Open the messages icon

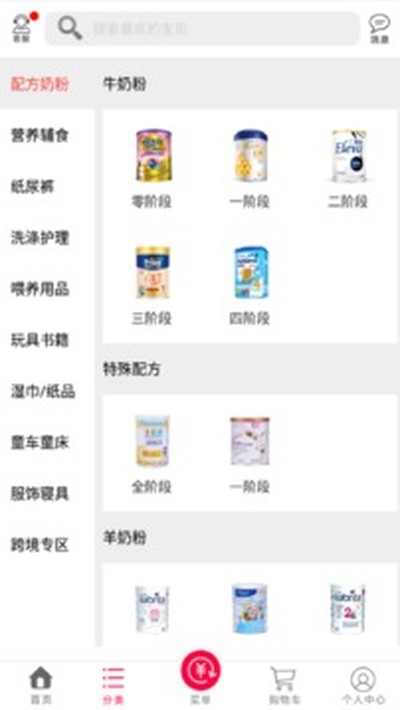click(x=379, y=29)
